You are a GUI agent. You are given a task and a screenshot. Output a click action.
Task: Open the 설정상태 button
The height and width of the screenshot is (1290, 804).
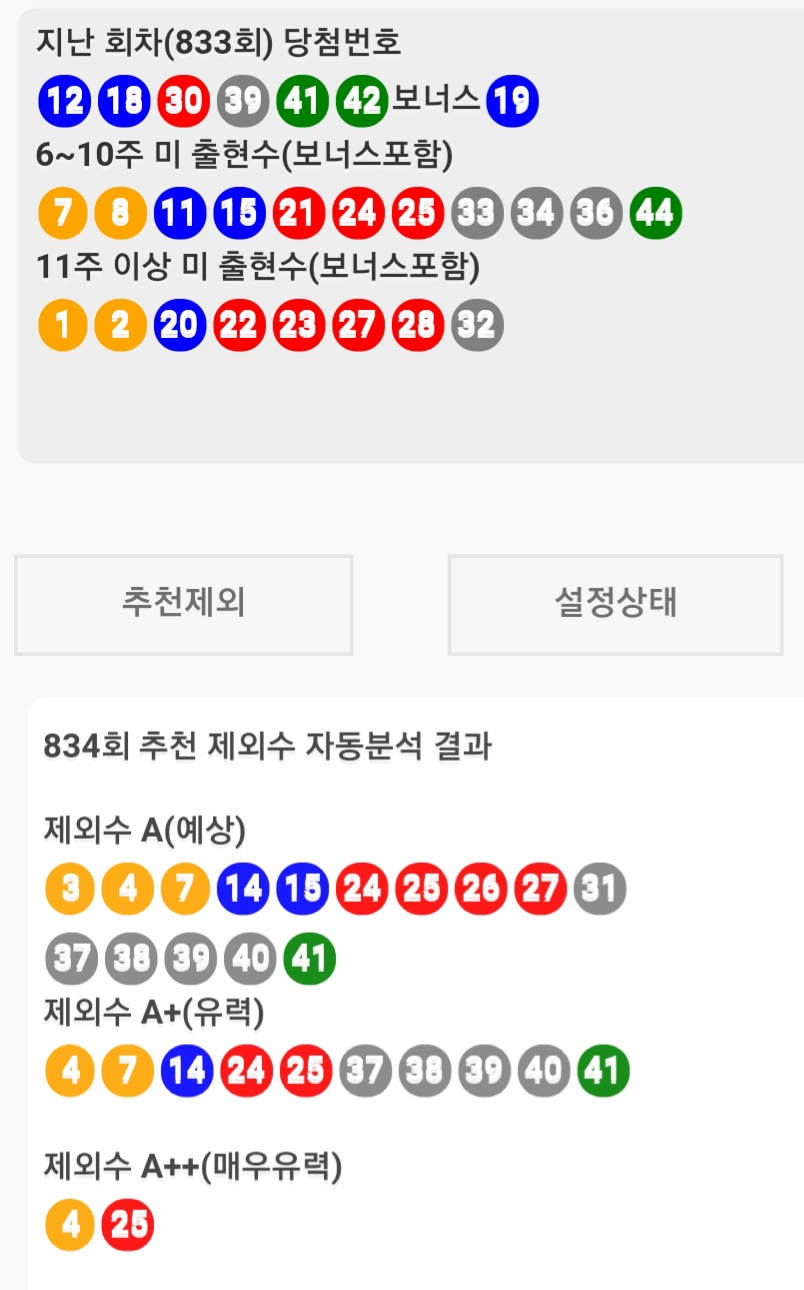pos(615,604)
